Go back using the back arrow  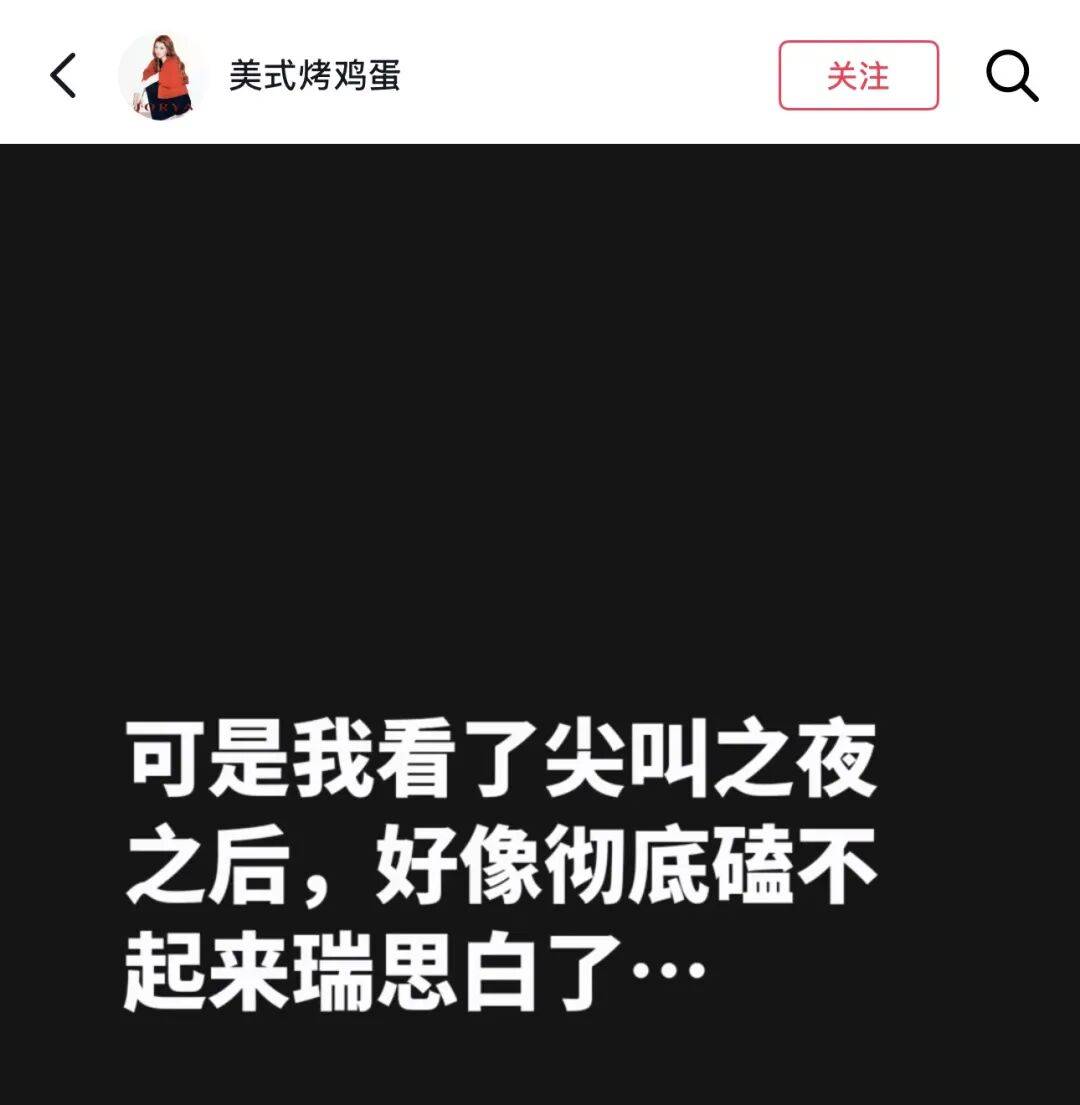tap(63, 76)
